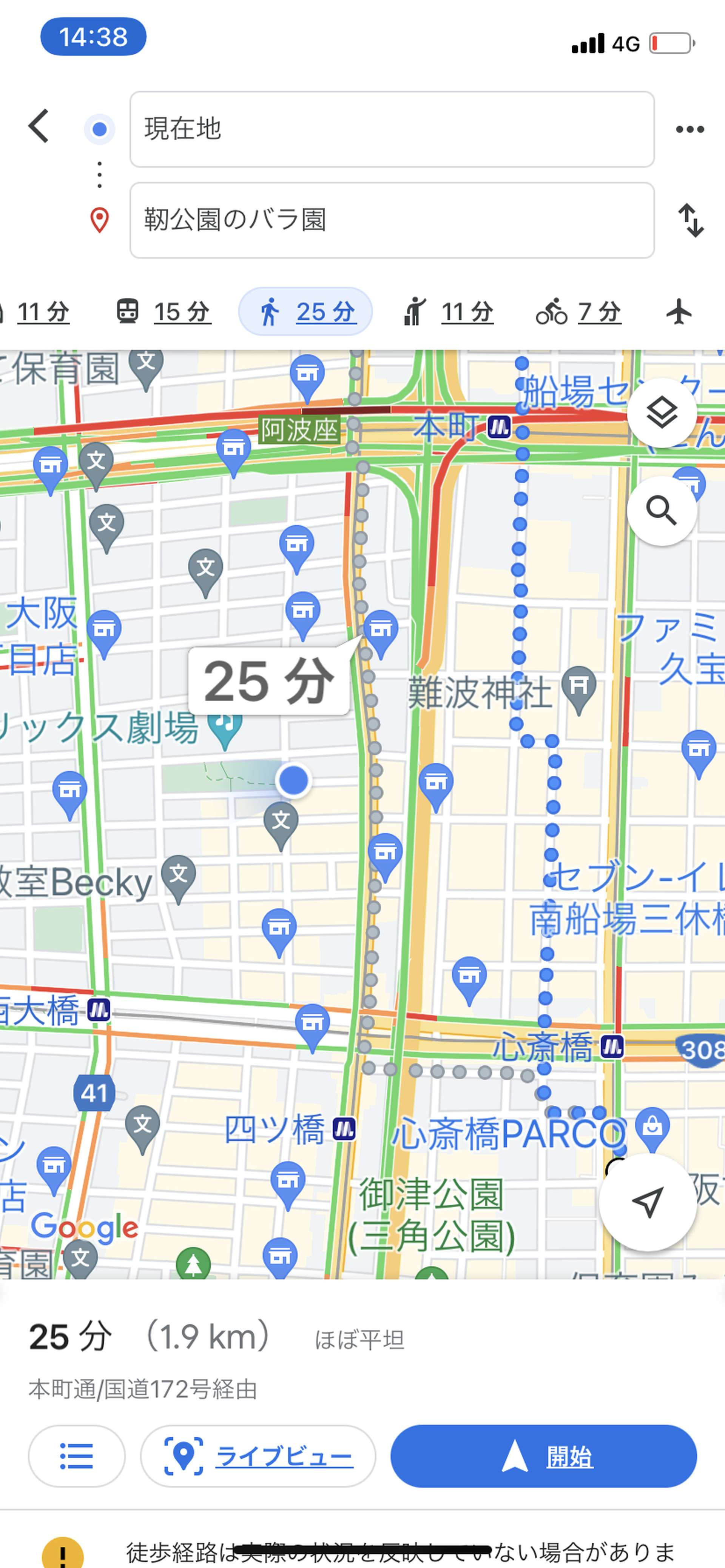Switch to the bicycle 7 分 route
725x1568 pixels.
click(x=579, y=312)
